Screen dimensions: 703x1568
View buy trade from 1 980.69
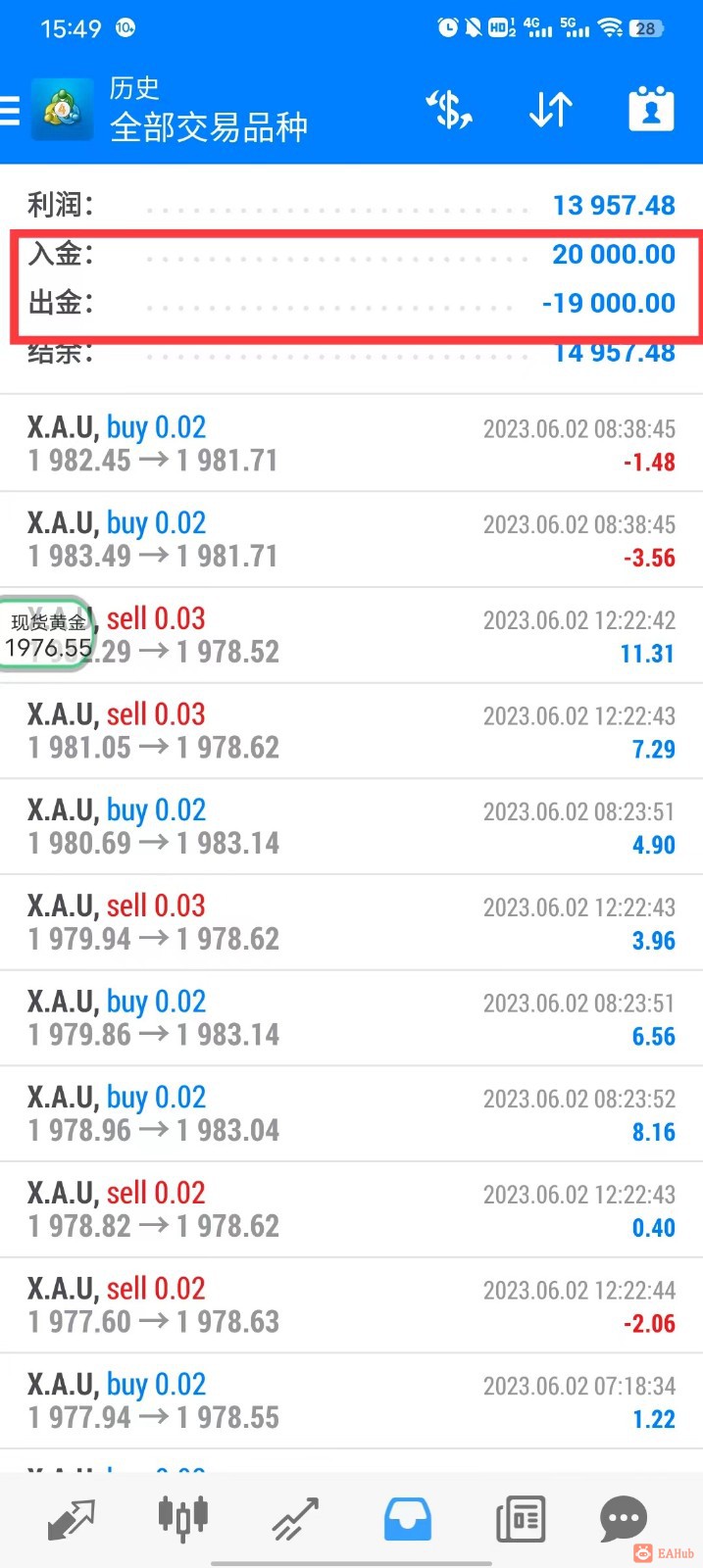tap(351, 826)
